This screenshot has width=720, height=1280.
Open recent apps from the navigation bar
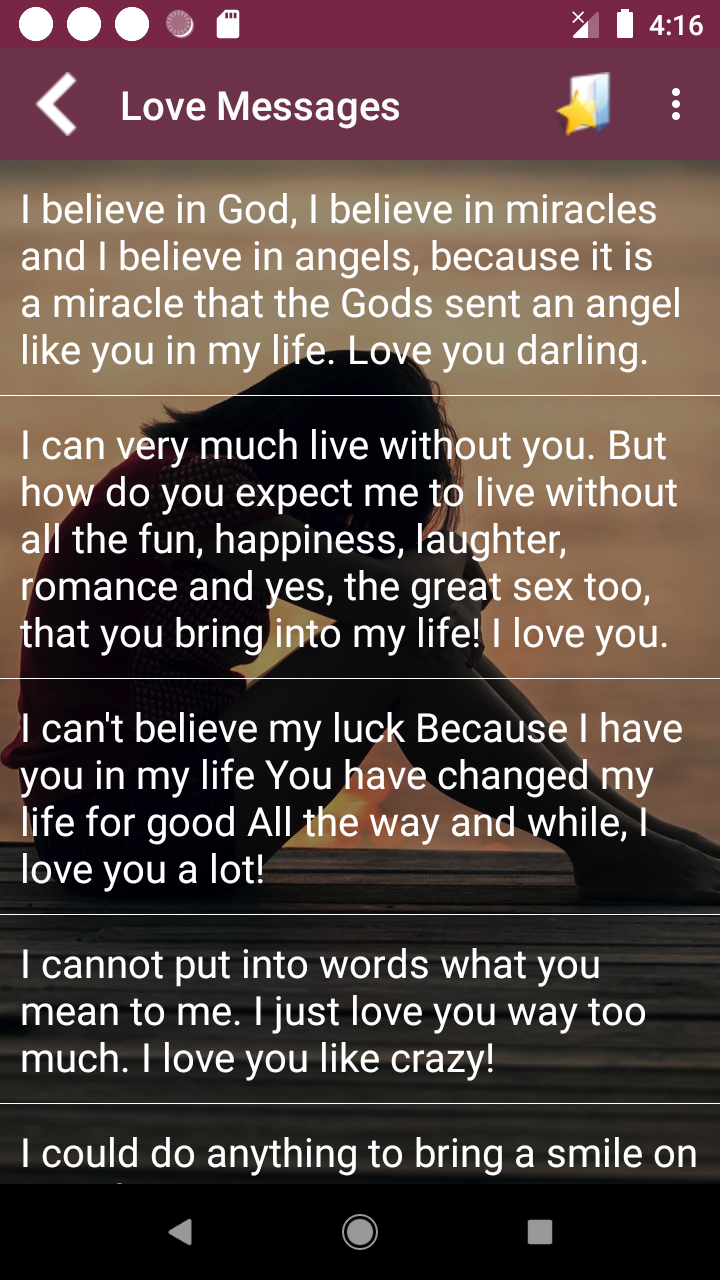(x=540, y=1232)
